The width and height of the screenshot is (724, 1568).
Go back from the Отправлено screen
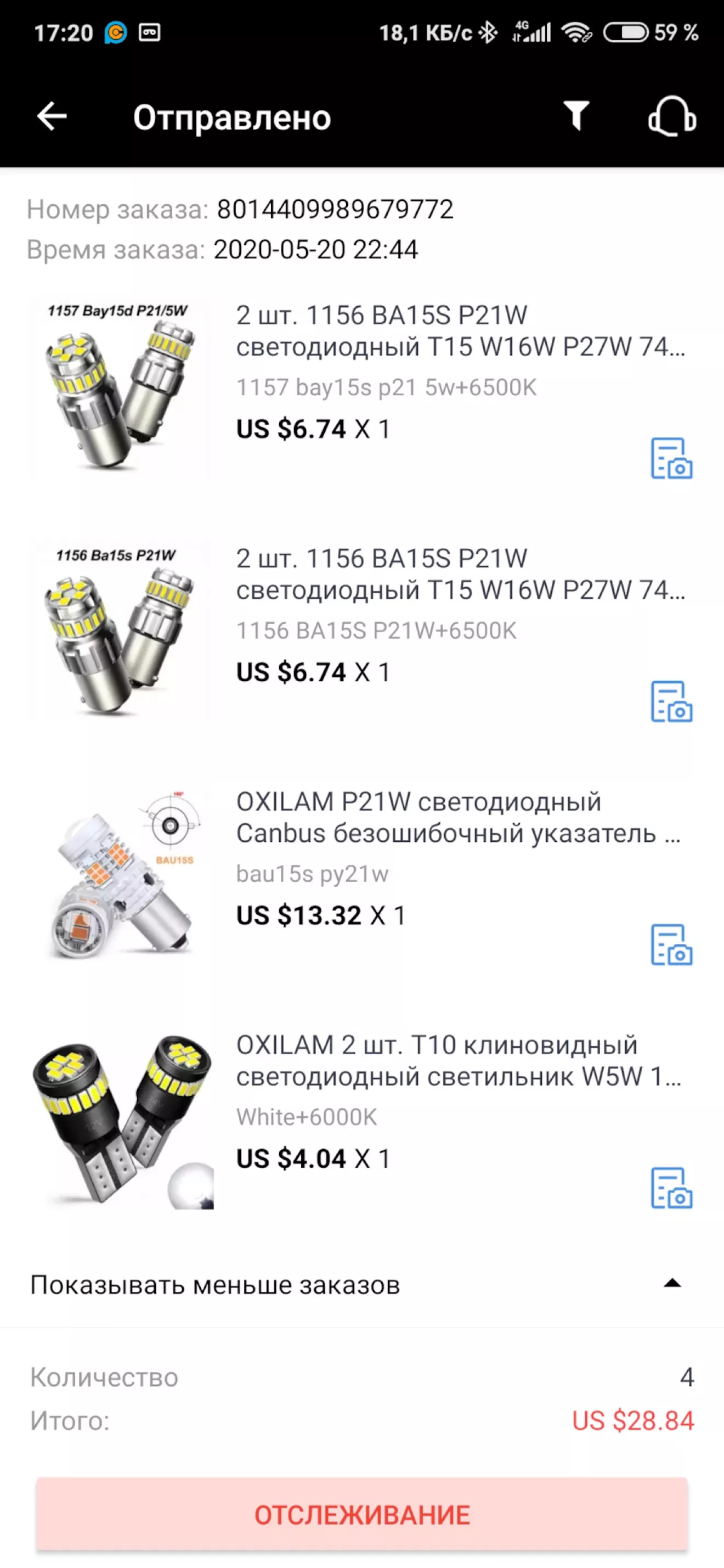[x=52, y=116]
